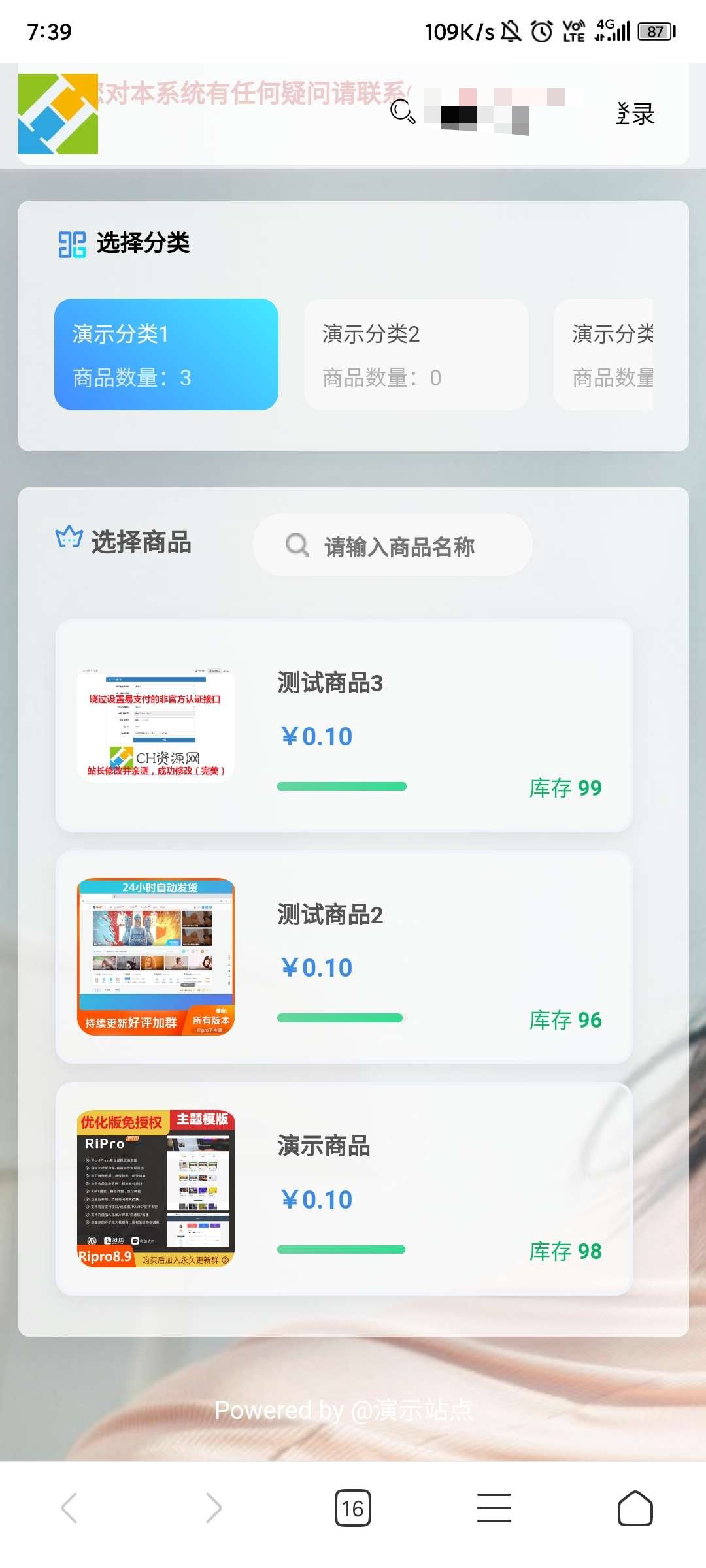This screenshot has width=706, height=1568.
Task: Open the 登录 login link
Action: click(635, 114)
